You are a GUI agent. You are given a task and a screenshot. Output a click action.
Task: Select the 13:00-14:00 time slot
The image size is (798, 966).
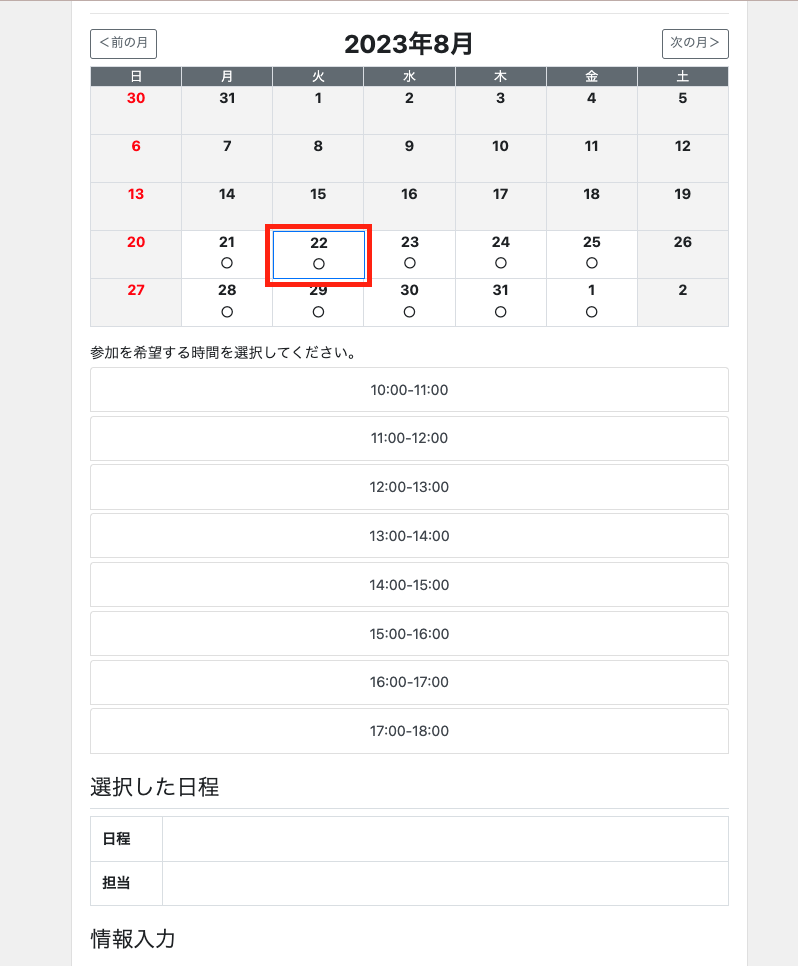click(409, 536)
